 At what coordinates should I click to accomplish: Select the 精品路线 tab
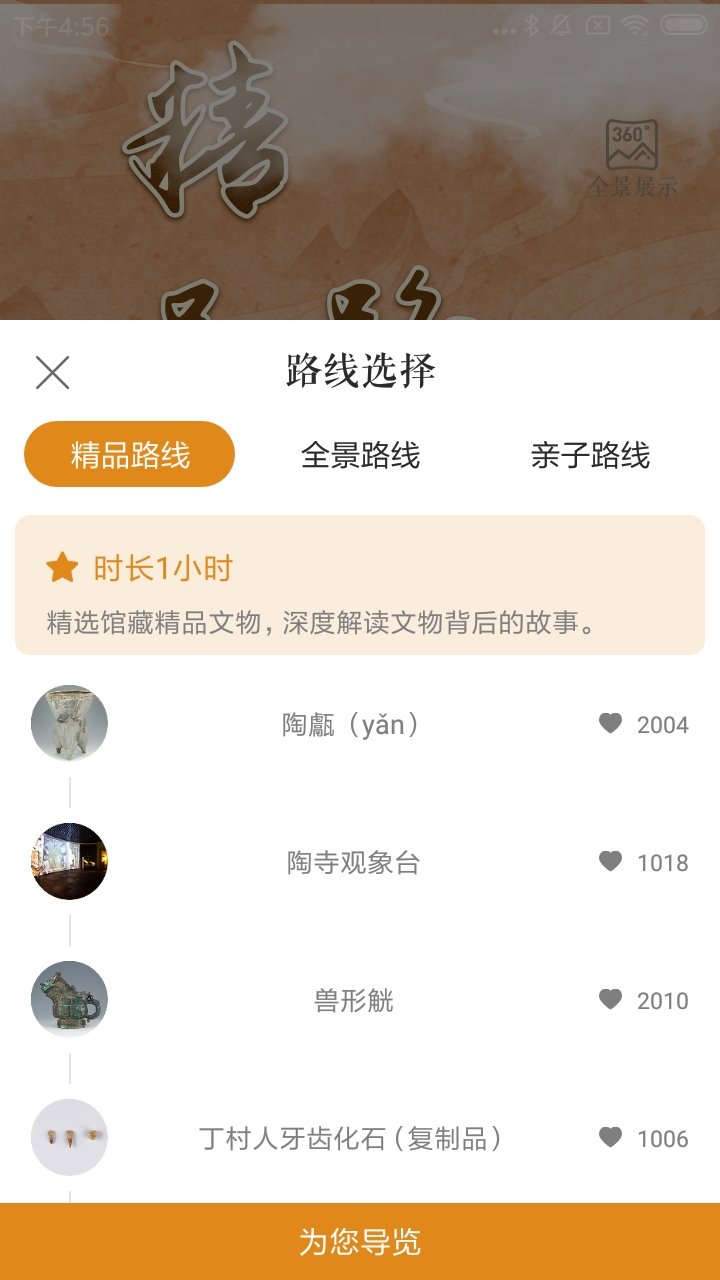pos(130,455)
